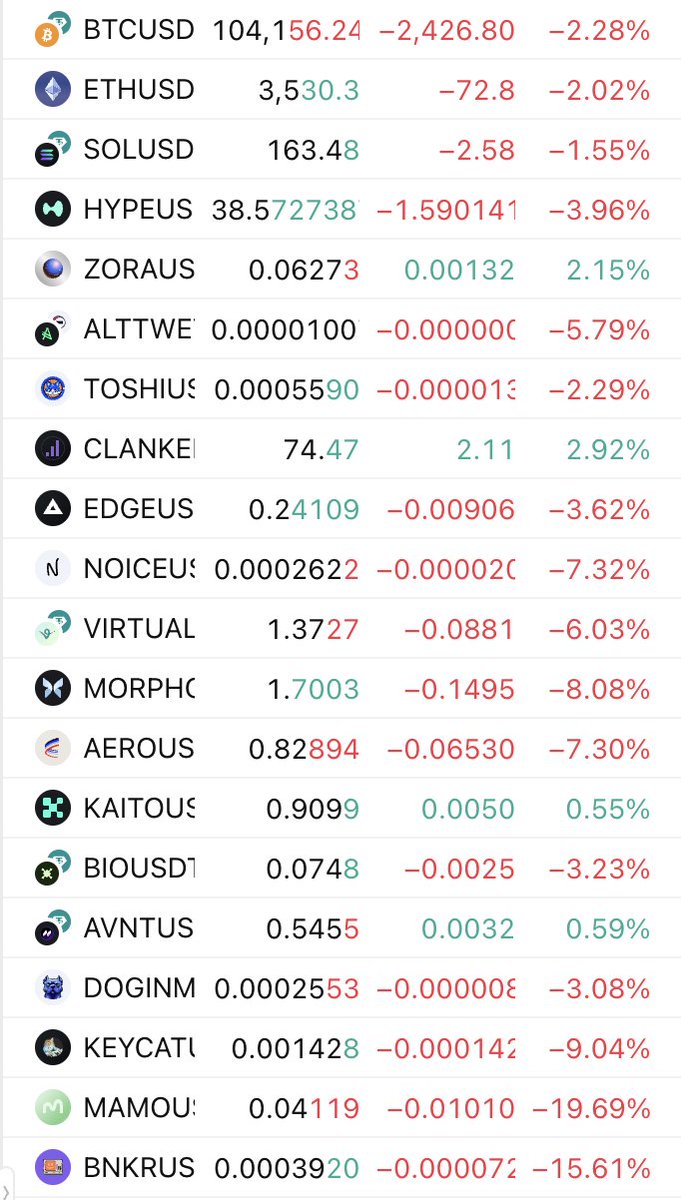Open the AEROUS row
The height and width of the screenshot is (1200, 681).
[x=138, y=749]
